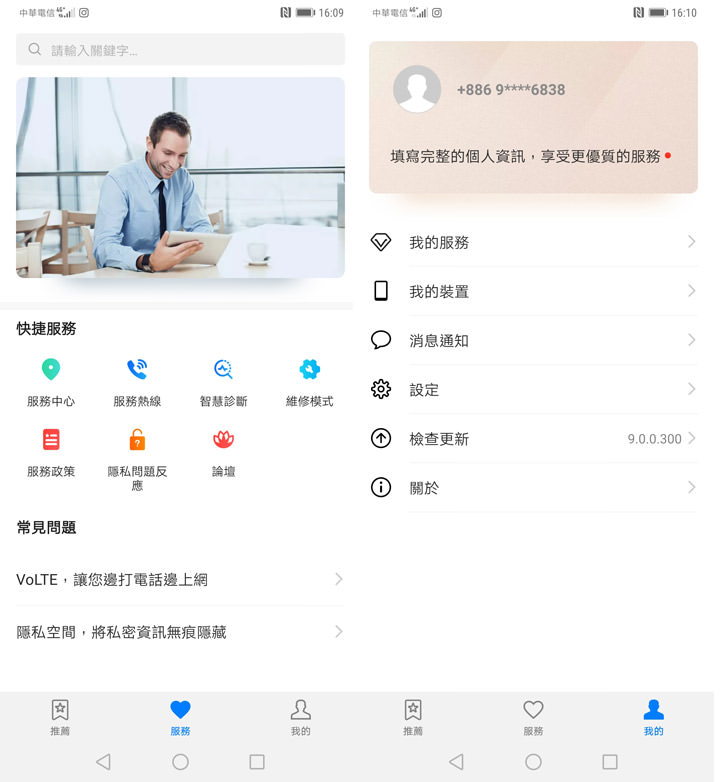Tap the profile avatar circle
The image size is (720, 782).
(417, 89)
